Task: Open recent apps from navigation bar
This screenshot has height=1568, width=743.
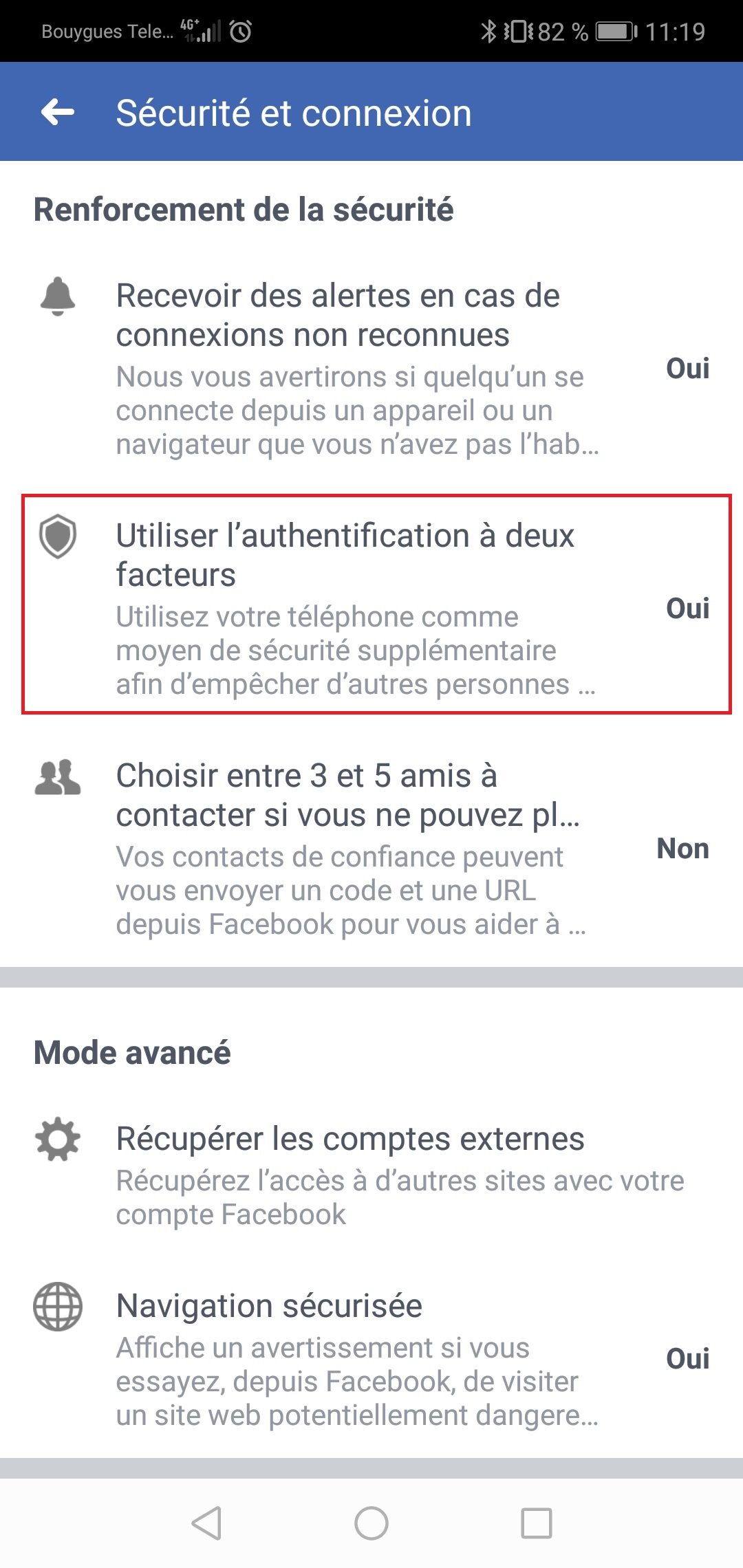Action: pos(537,1523)
